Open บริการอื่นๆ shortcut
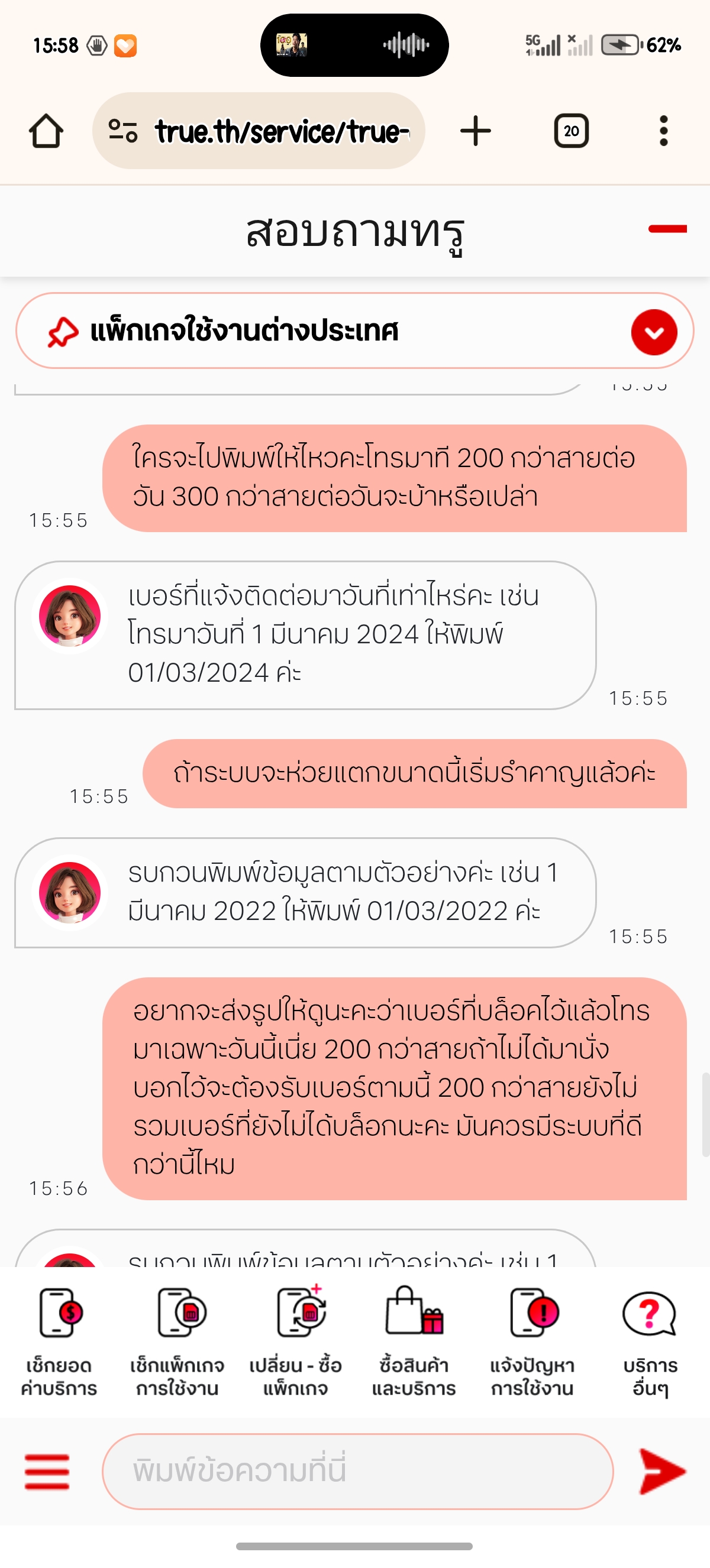The width and height of the screenshot is (710, 1568). tap(650, 1342)
